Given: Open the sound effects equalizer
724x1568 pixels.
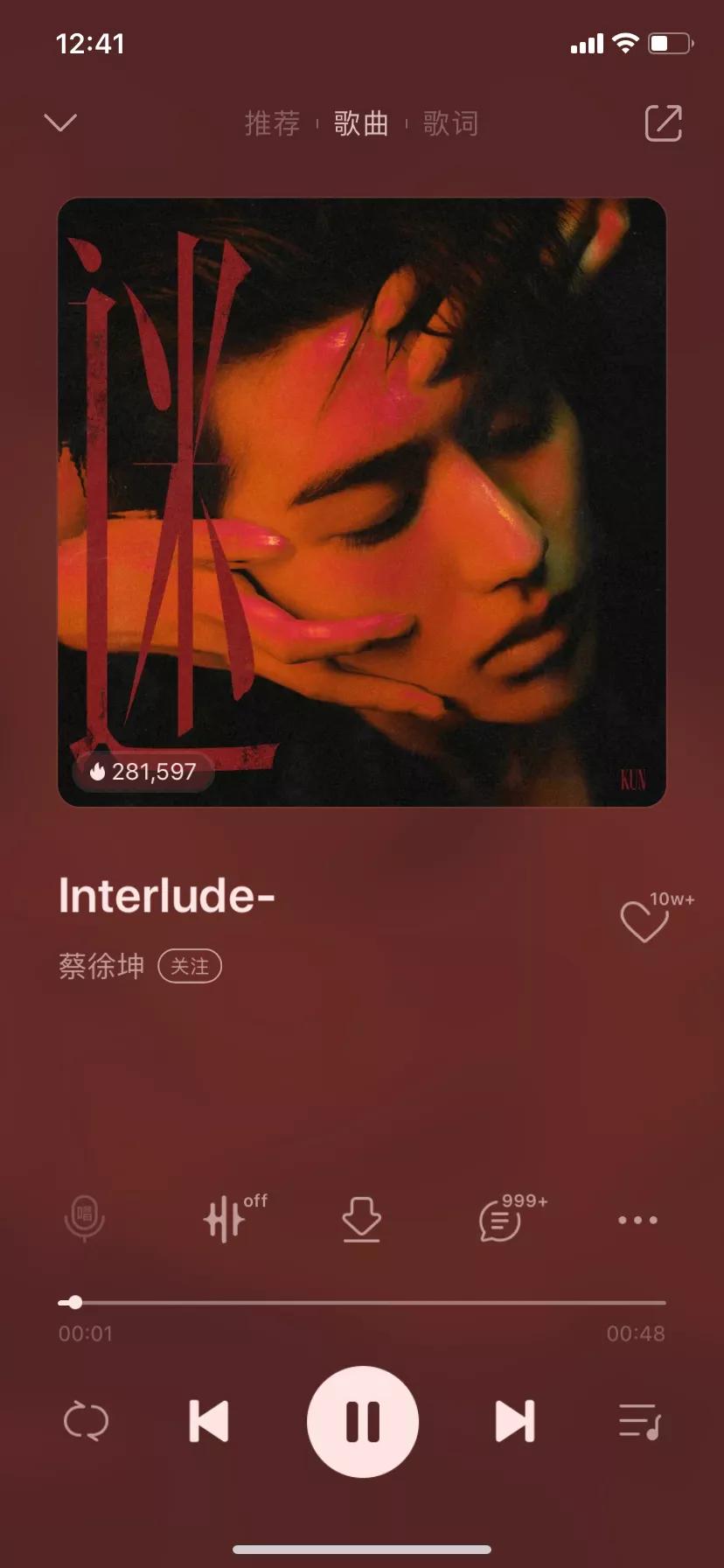Looking at the screenshot, I should tap(226, 1219).
